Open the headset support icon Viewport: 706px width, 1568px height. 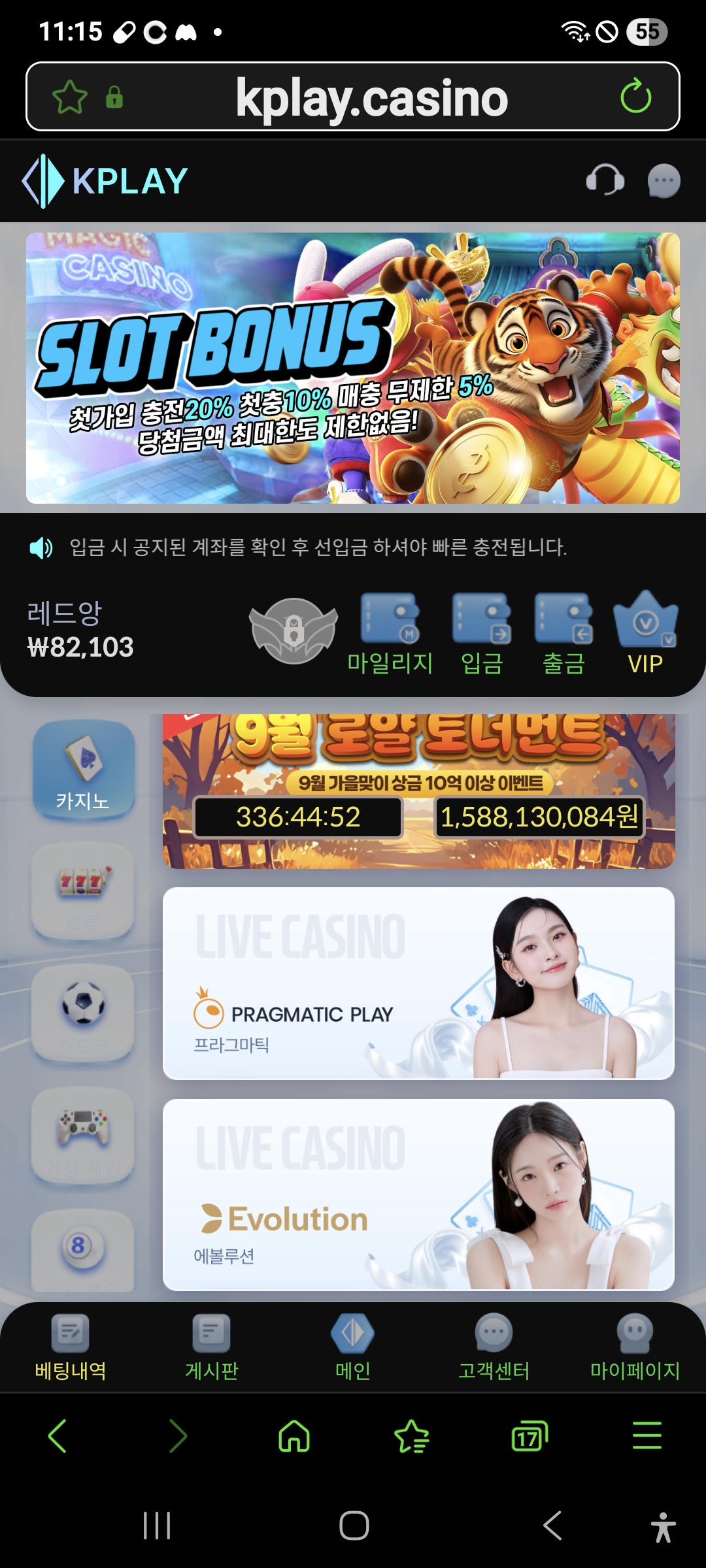605,180
